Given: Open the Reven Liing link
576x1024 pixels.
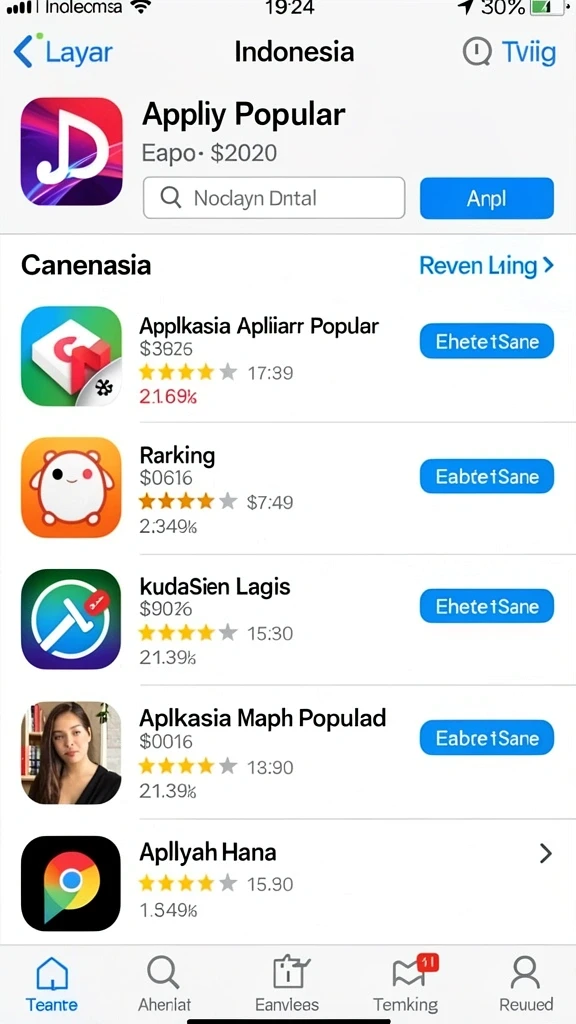Looking at the screenshot, I should point(487,265).
